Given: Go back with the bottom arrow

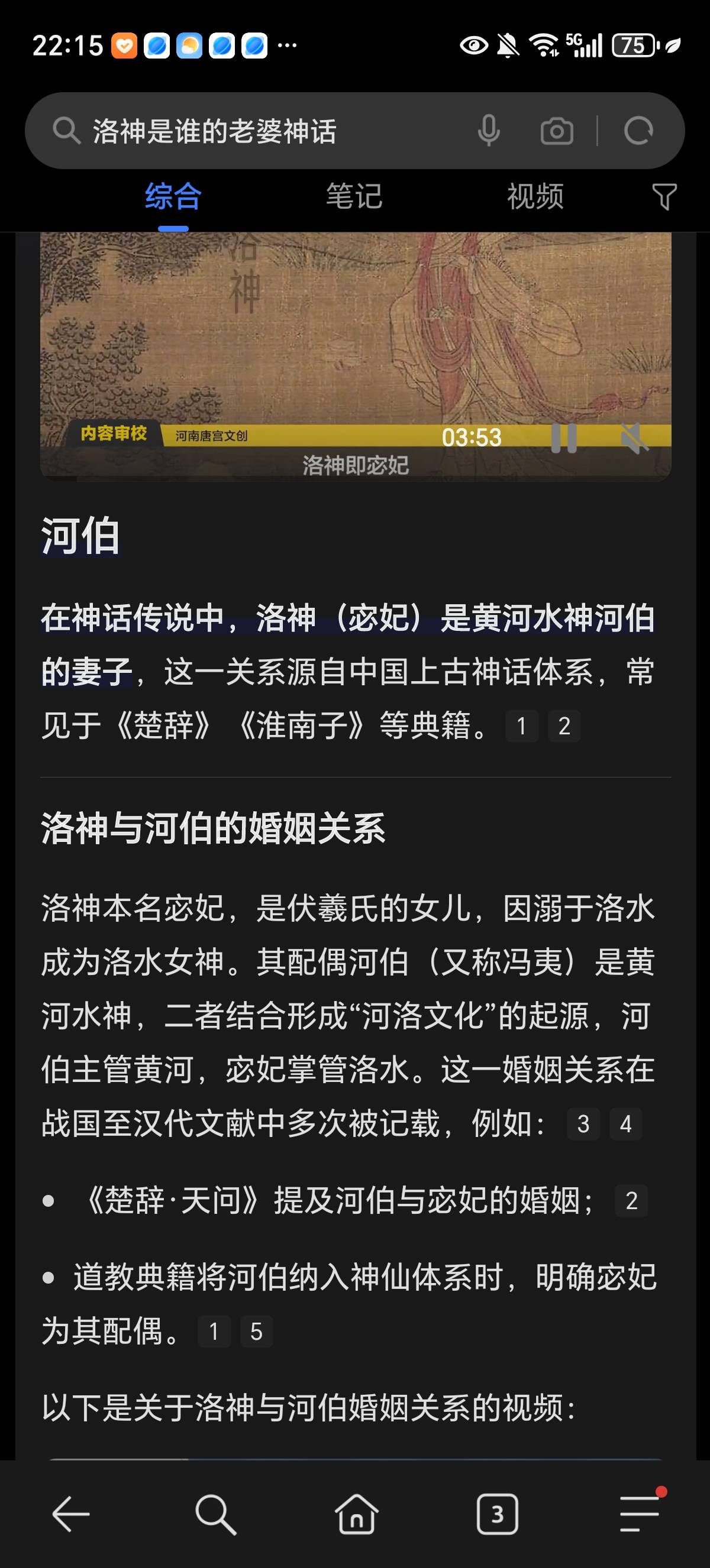Looking at the screenshot, I should 71,1514.
